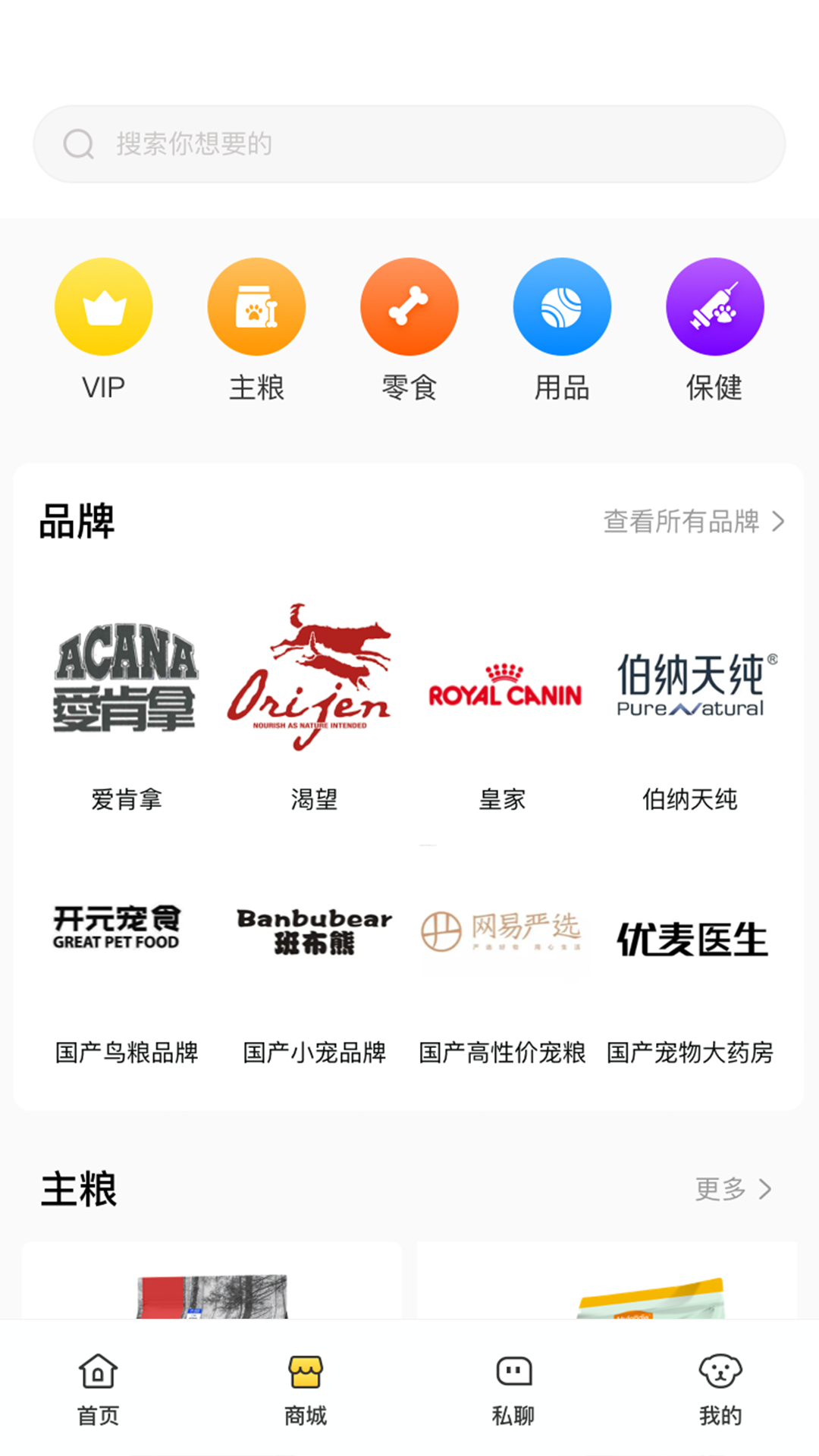Select the 主粮 pet food category icon
The height and width of the screenshot is (1456, 819).
[x=257, y=306]
